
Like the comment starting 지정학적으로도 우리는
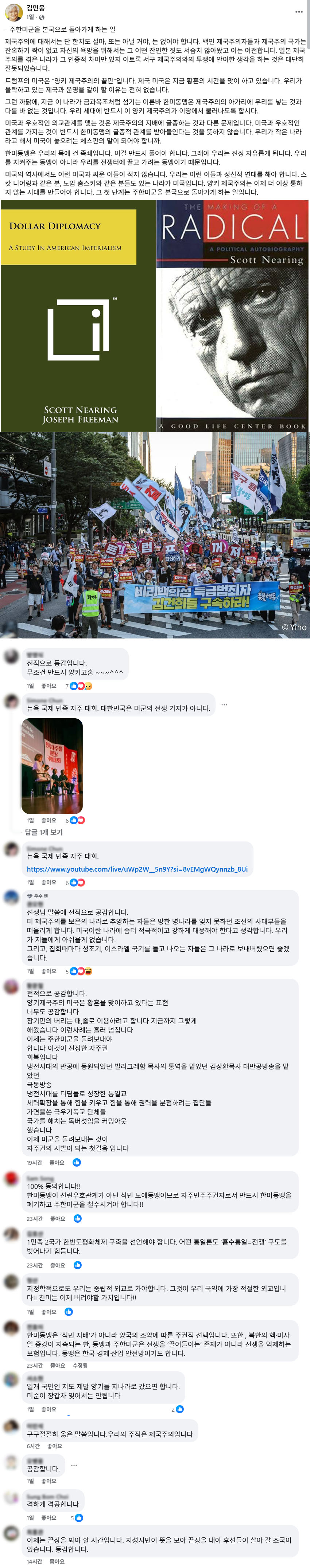[x=49, y=1312]
